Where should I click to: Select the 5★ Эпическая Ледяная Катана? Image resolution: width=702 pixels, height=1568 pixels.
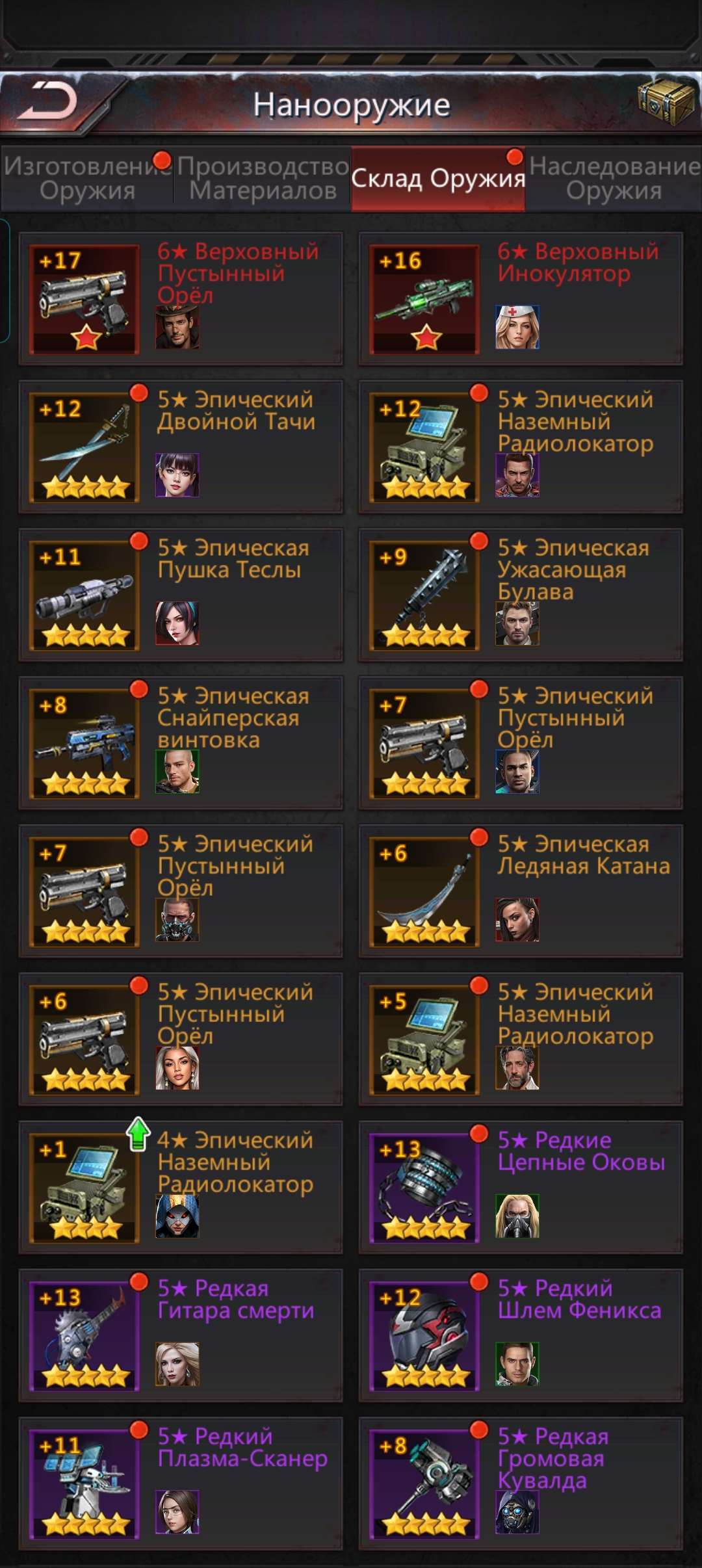(x=521, y=891)
